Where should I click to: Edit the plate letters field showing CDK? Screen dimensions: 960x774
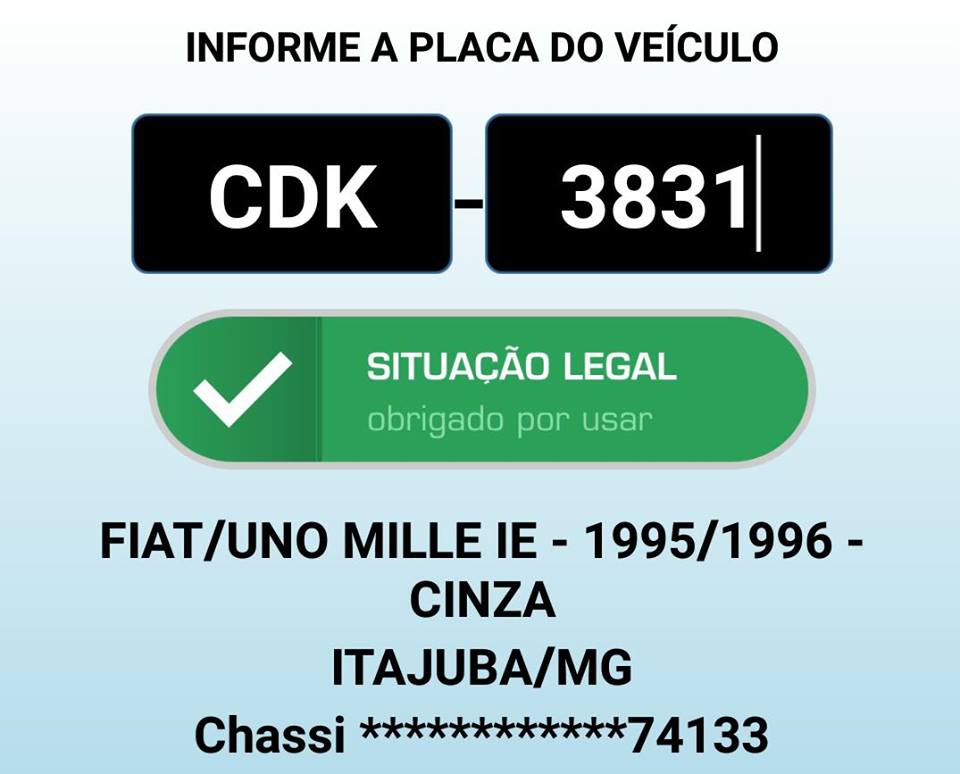[292, 194]
